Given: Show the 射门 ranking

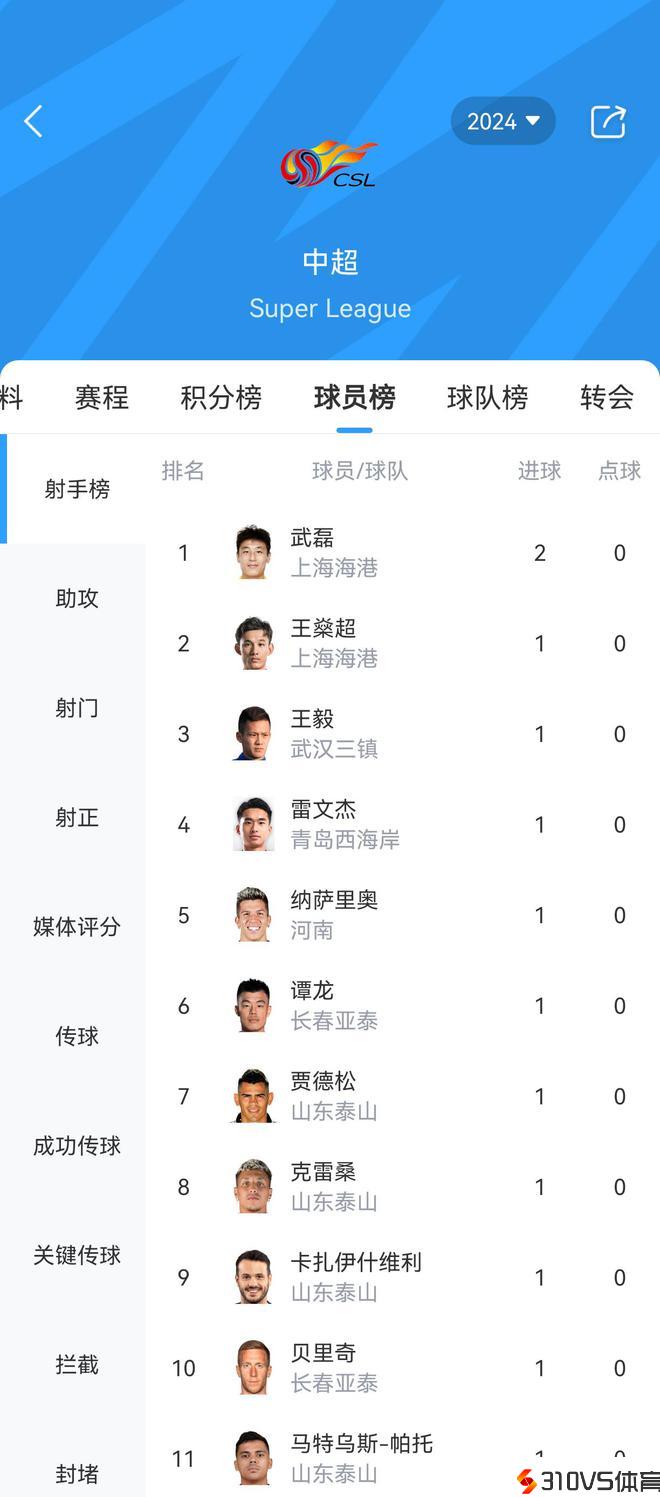Looking at the screenshot, I should (x=77, y=708).
